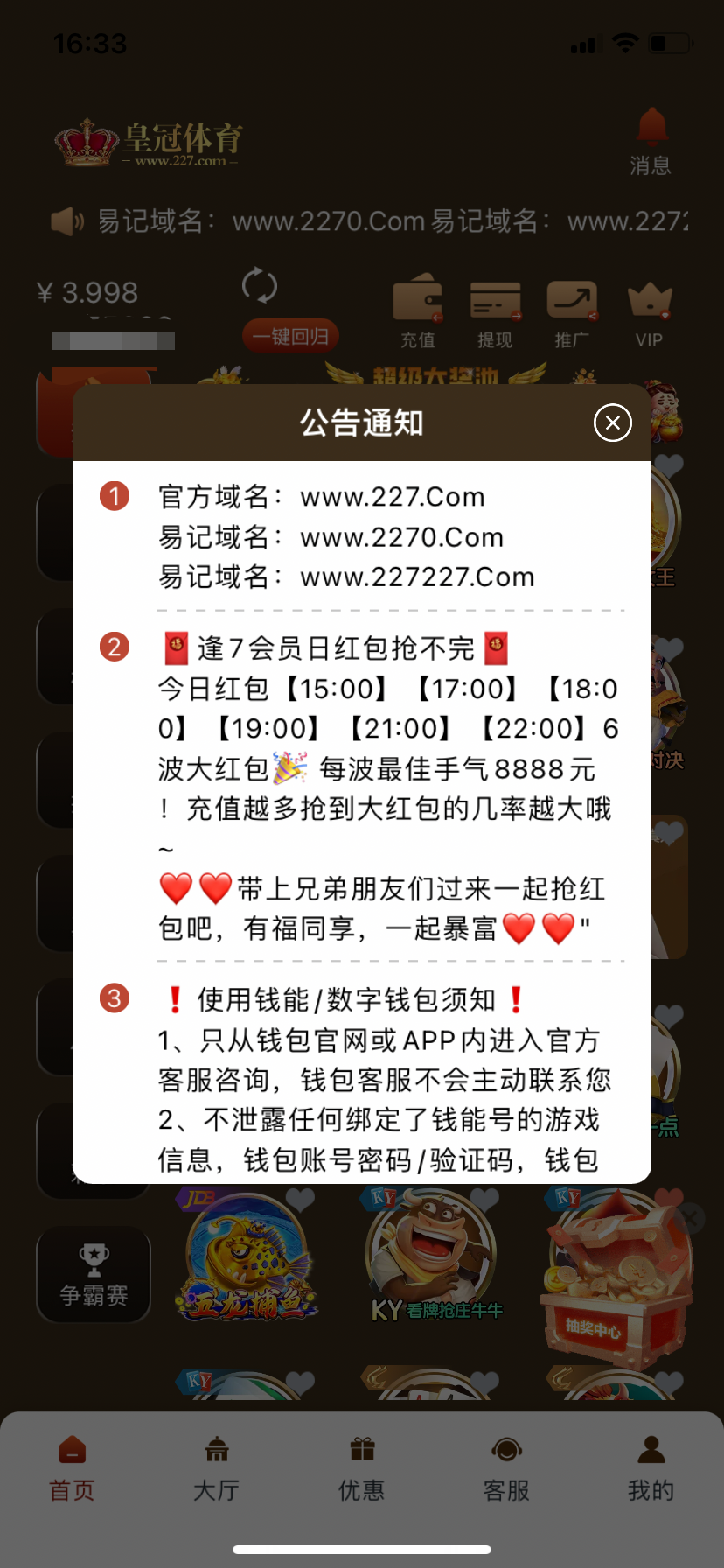Switch to the 大厅 tab
724x1568 pixels.
click(217, 1469)
